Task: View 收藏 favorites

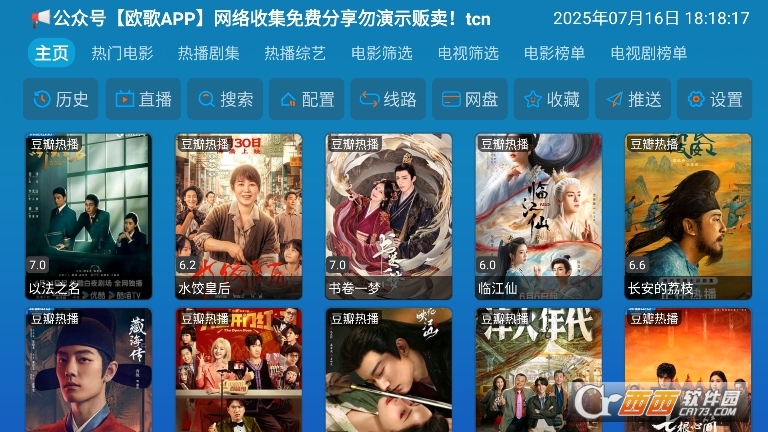Action: [x=552, y=99]
